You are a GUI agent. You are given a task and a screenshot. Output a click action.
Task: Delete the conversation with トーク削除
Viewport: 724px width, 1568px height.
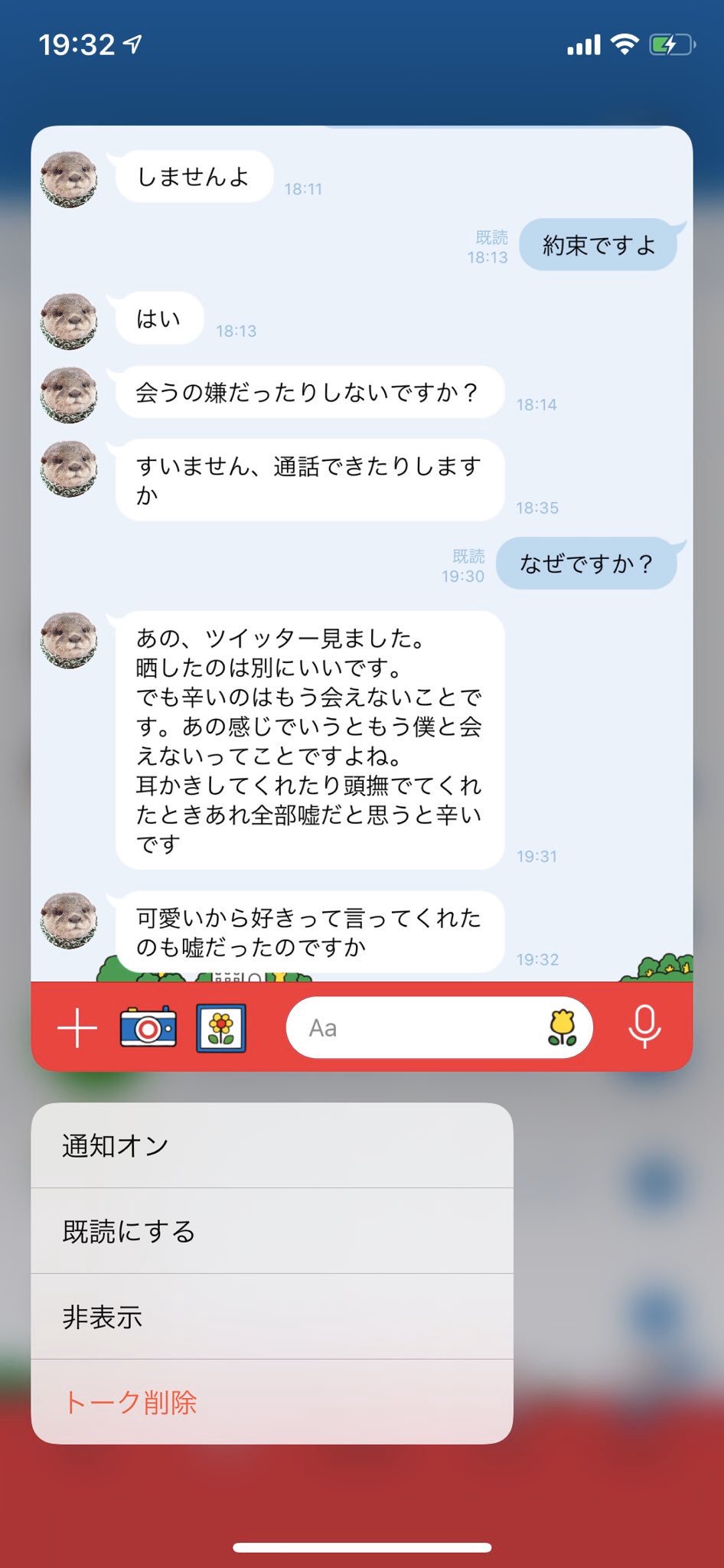click(x=272, y=1403)
